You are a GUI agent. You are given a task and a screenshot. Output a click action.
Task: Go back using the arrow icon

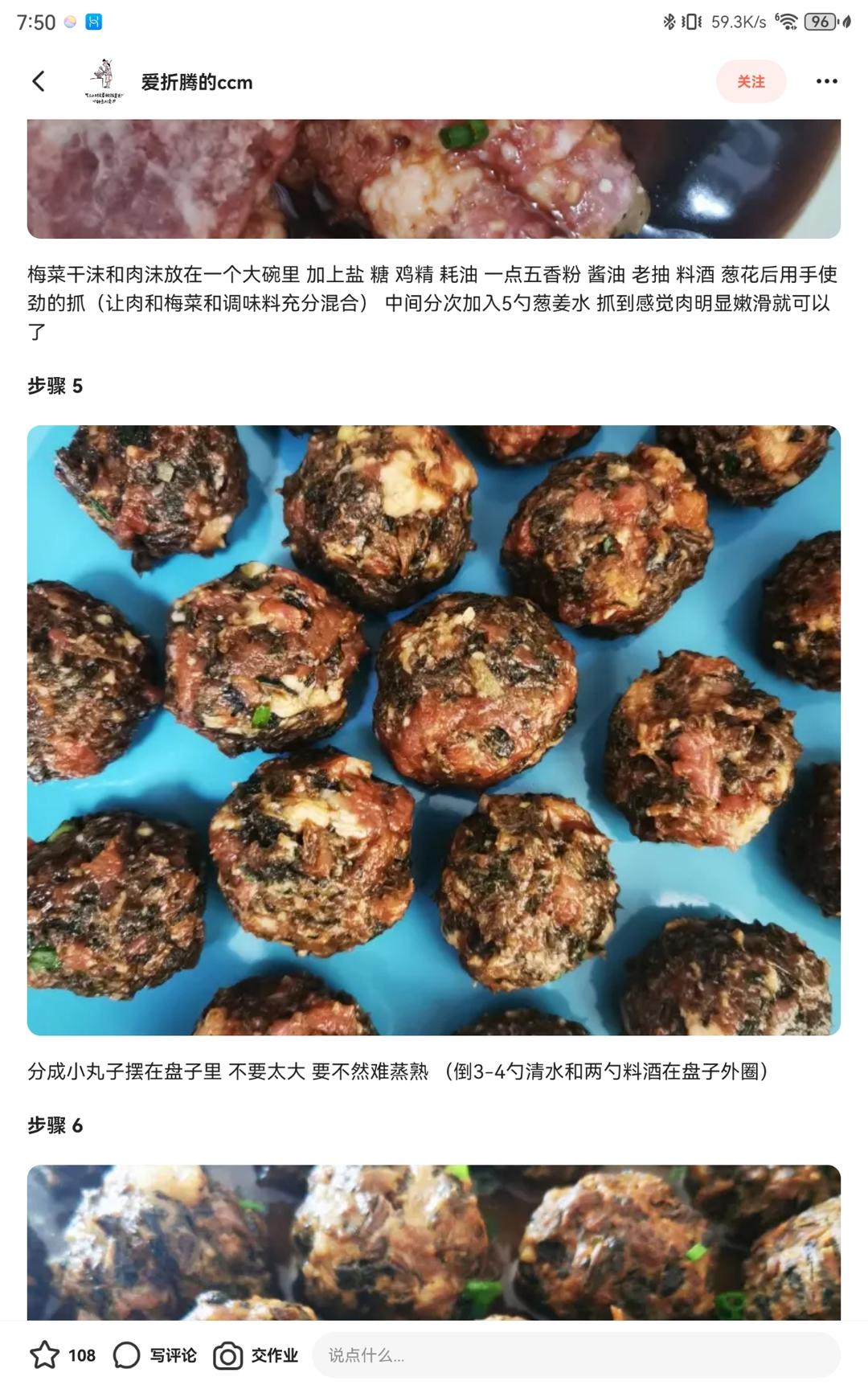click(39, 81)
